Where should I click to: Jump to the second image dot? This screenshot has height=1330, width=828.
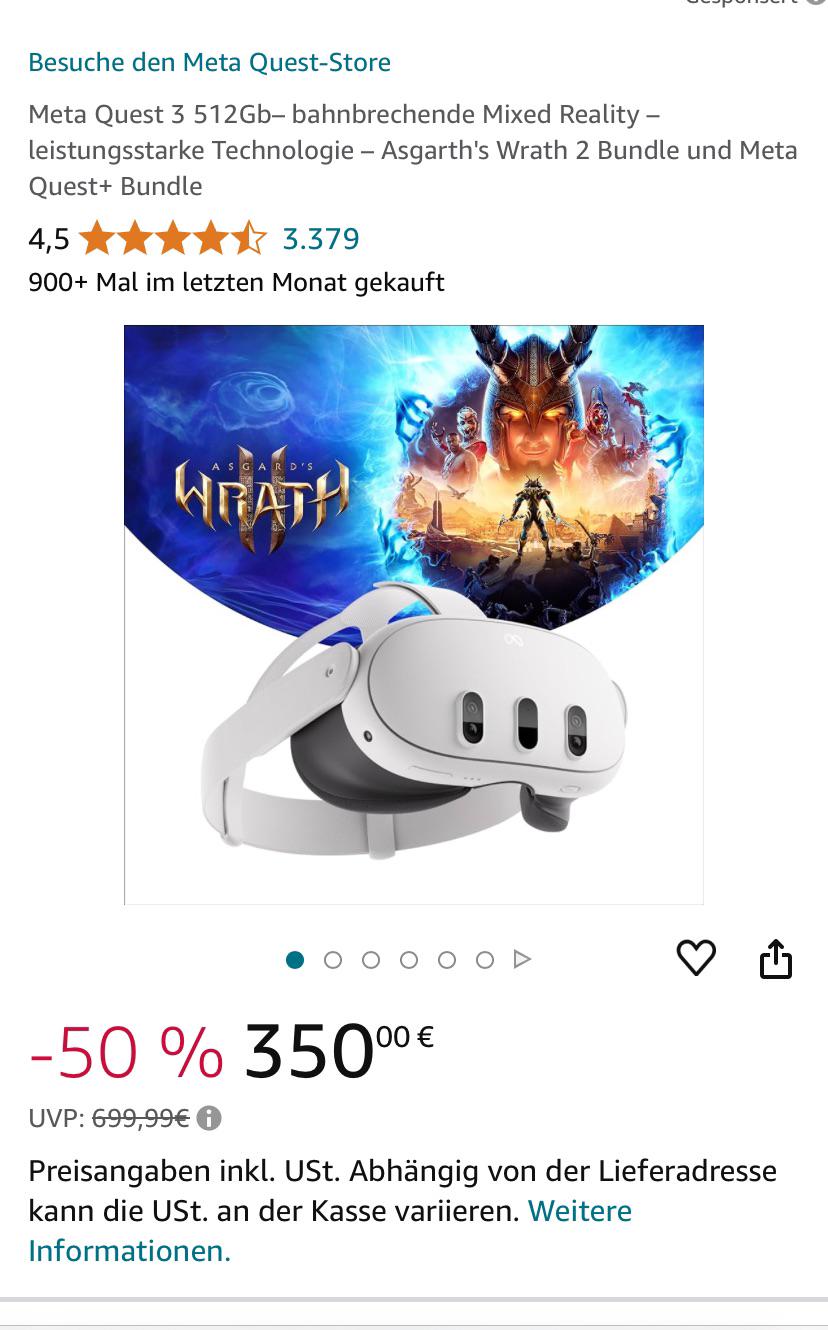pyautogui.click(x=333, y=960)
